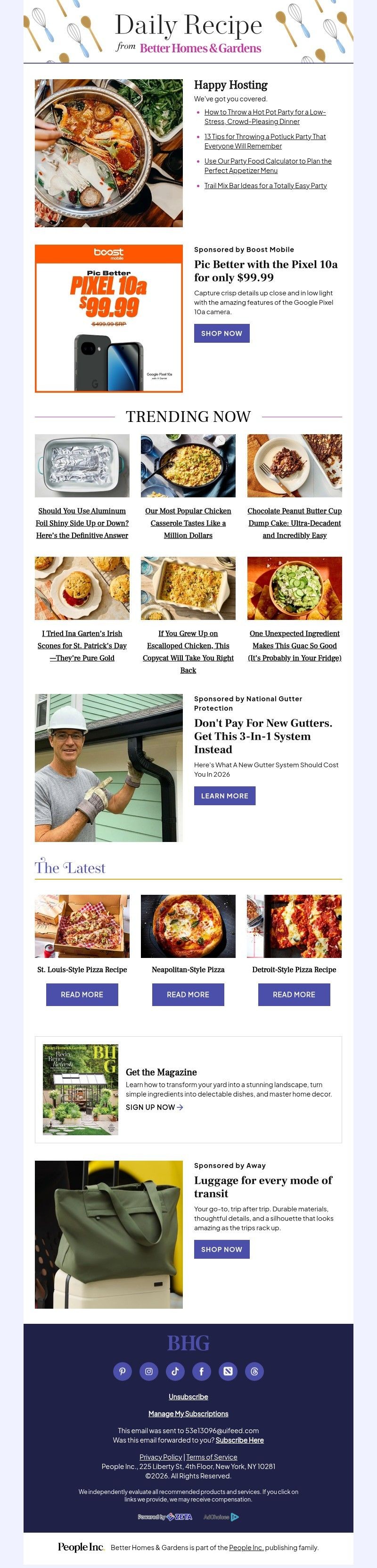Open the unexpected guac ingredient article
Viewport: 377px width, 1568px height.
click(x=295, y=645)
